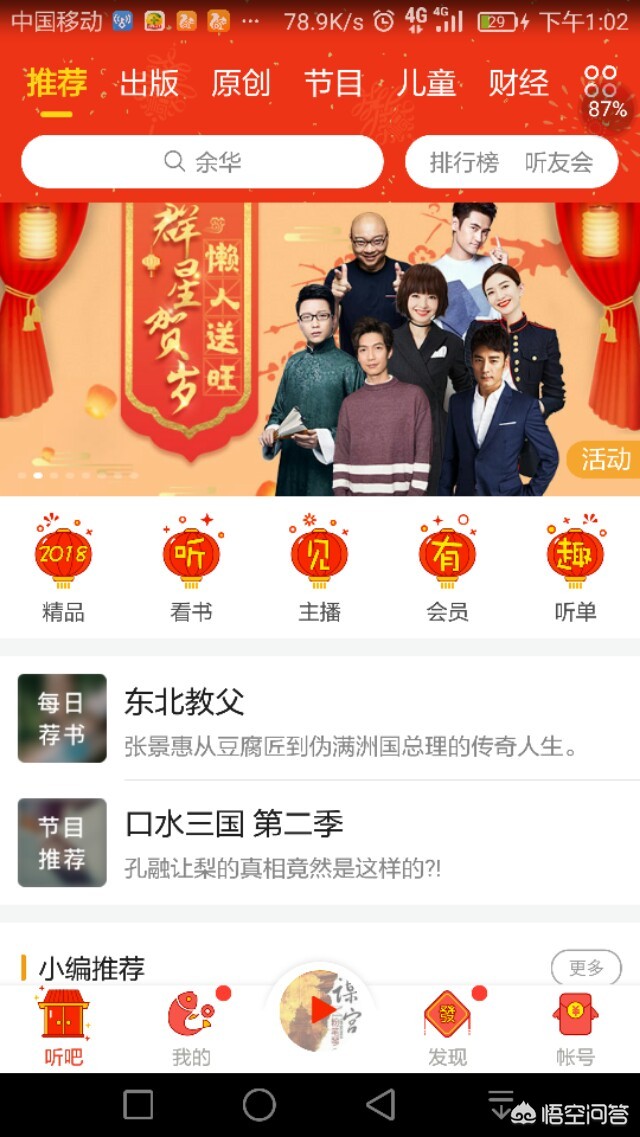This screenshot has width=640, height=1137.
Task: Tap the 余华 search box
Action: click(202, 162)
